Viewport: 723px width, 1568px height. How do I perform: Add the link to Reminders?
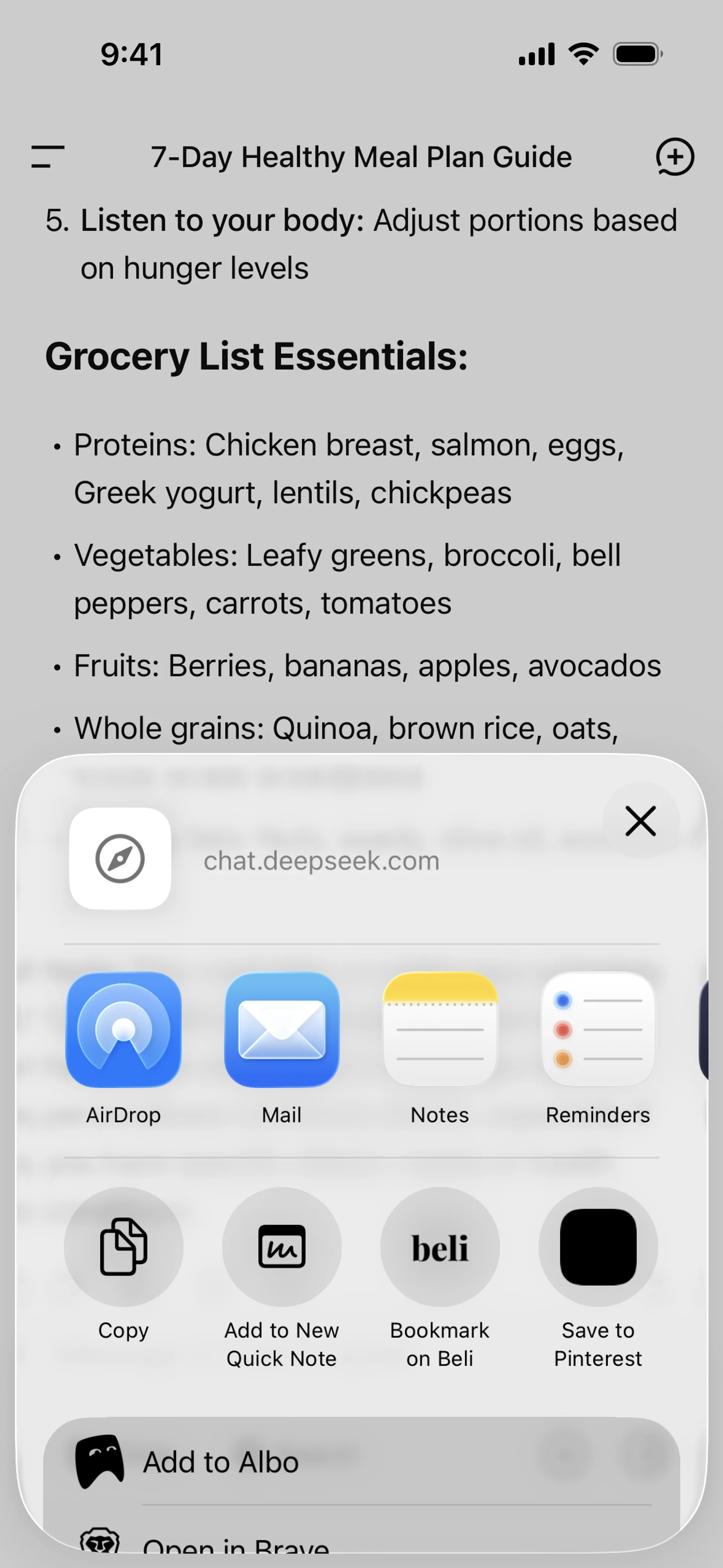tap(598, 1029)
